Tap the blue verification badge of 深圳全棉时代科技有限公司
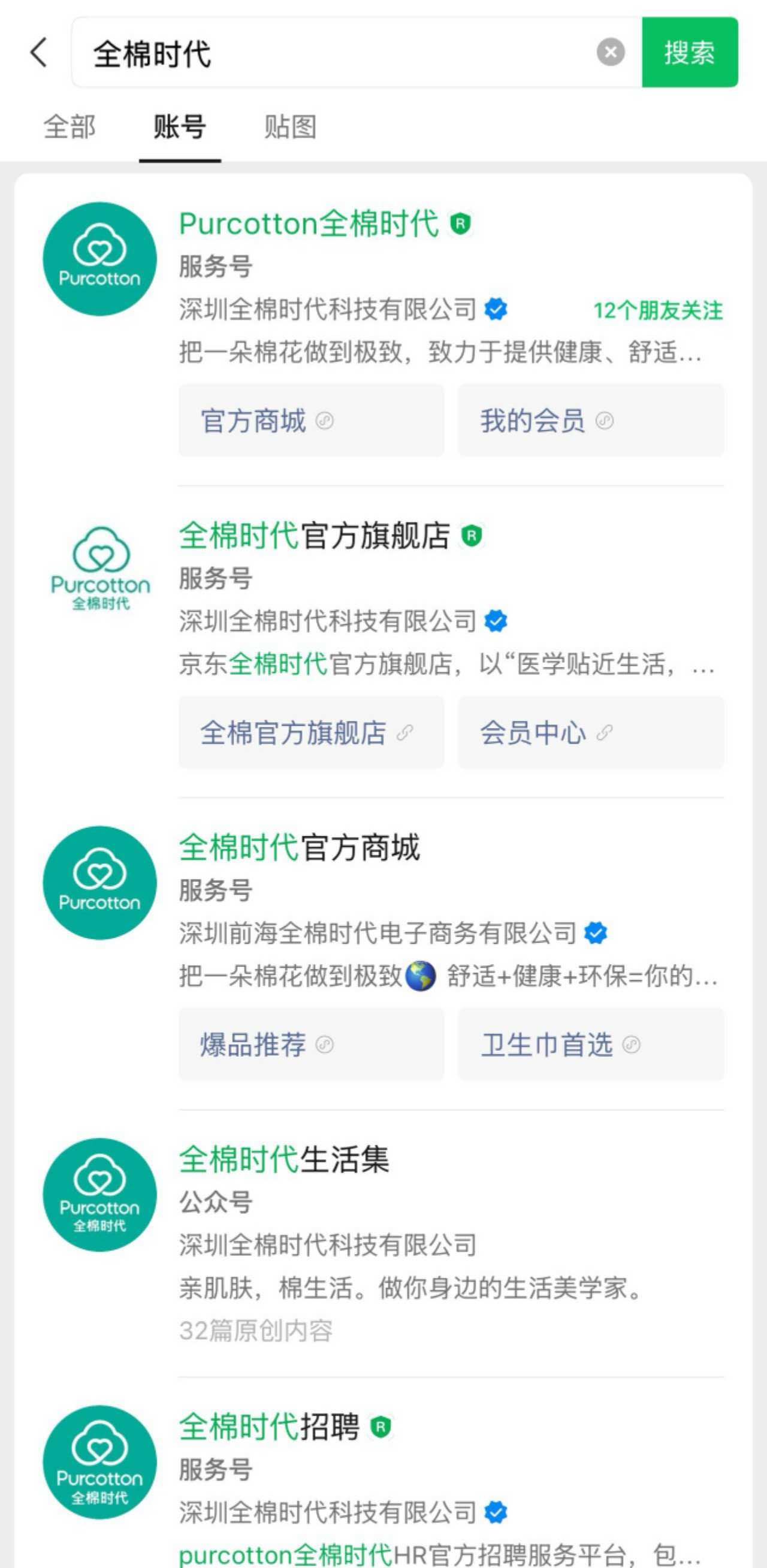Image resolution: width=767 pixels, height=1568 pixels. point(497,309)
